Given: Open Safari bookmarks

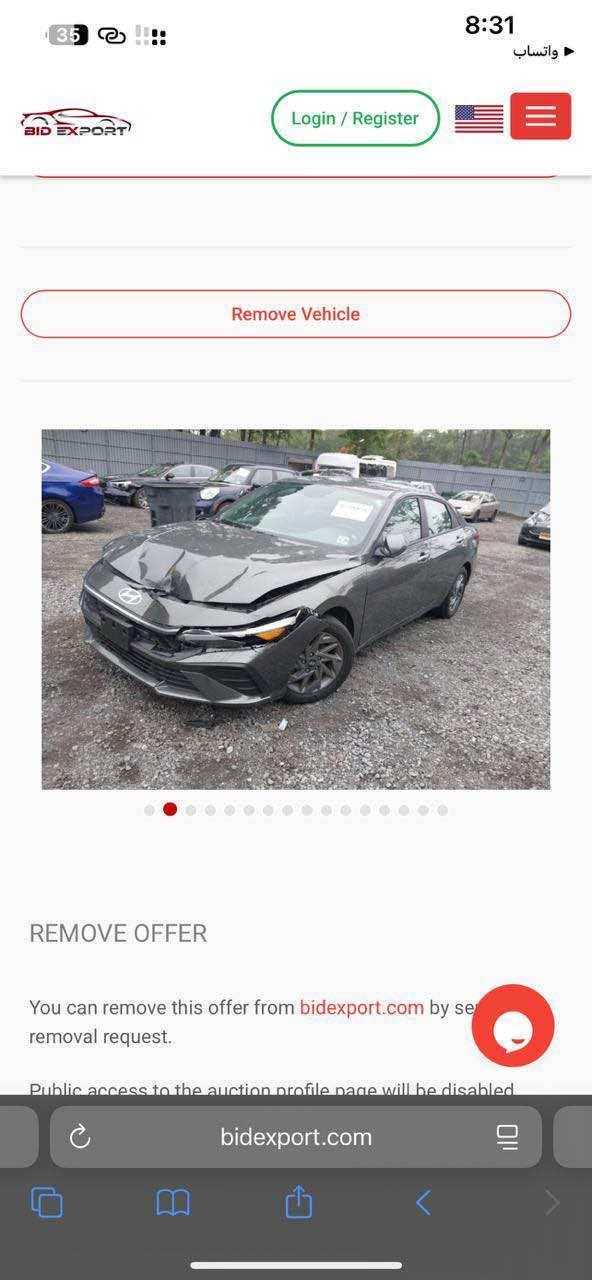Looking at the screenshot, I should [173, 1202].
